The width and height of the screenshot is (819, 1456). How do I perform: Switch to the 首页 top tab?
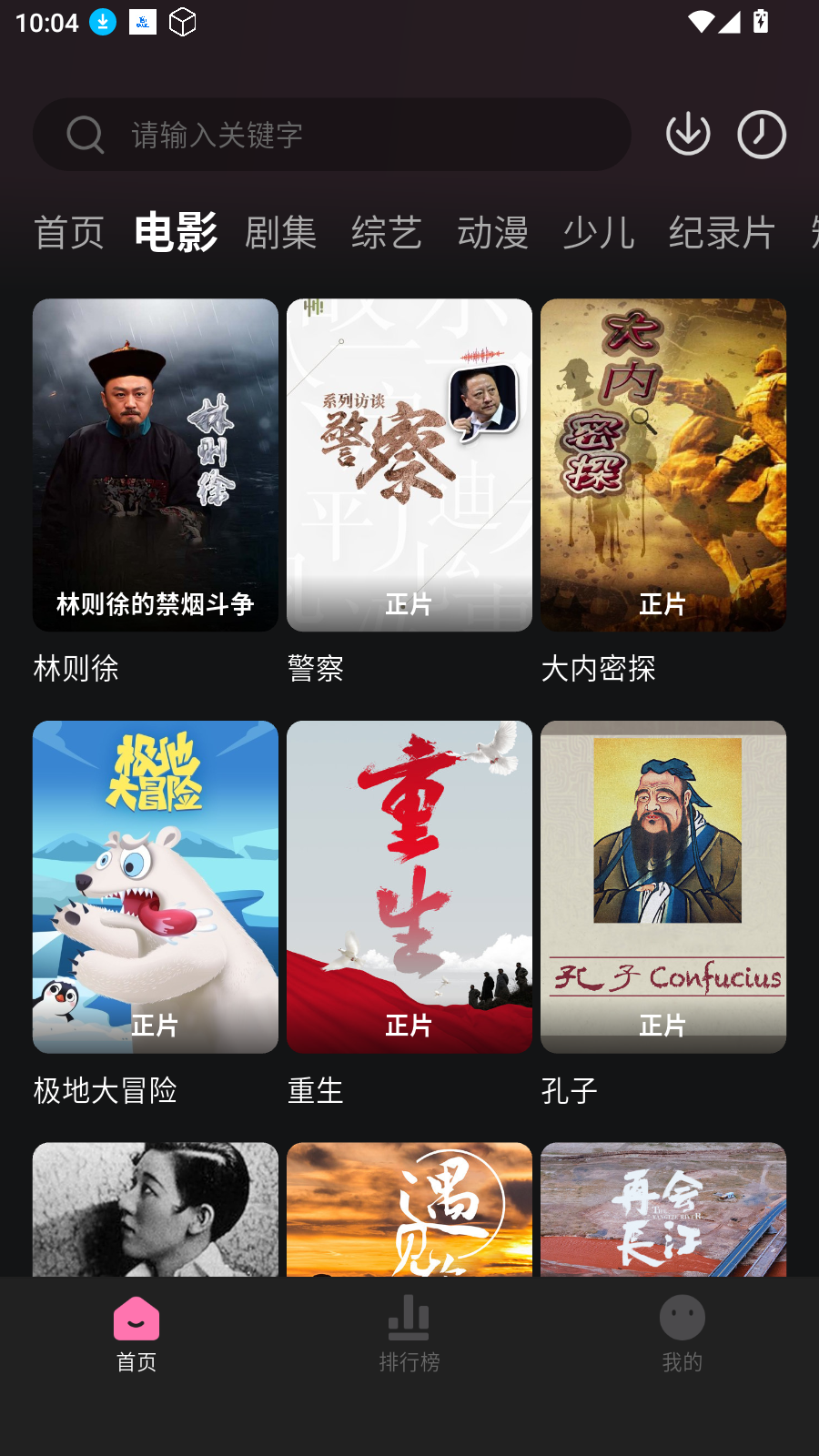pos(69,233)
